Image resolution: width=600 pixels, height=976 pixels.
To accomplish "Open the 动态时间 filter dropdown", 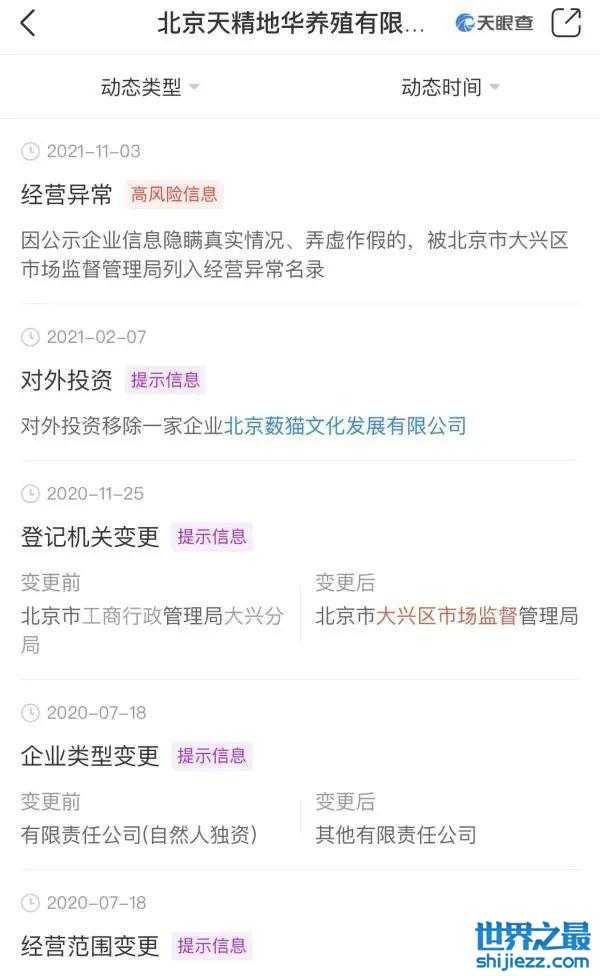I will pos(450,87).
